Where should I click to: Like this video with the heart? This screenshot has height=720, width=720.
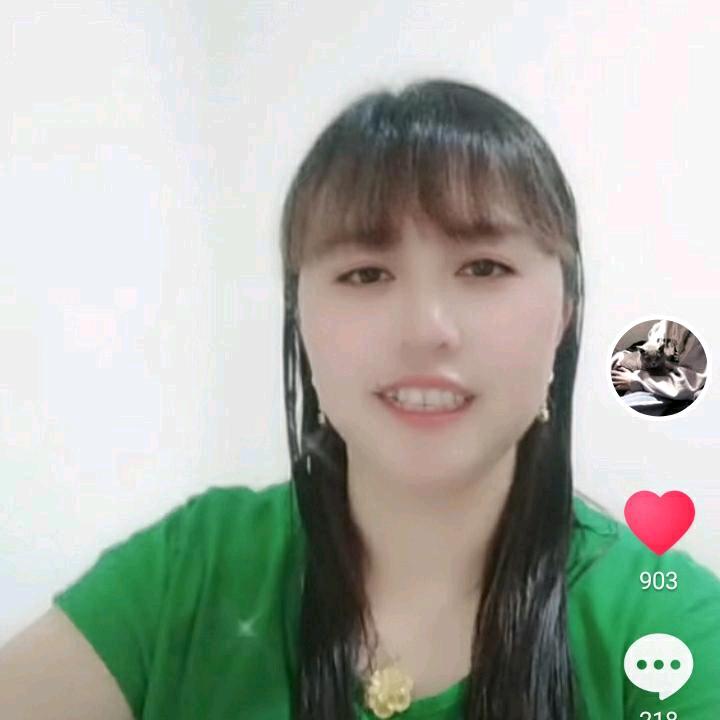pyautogui.click(x=659, y=521)
